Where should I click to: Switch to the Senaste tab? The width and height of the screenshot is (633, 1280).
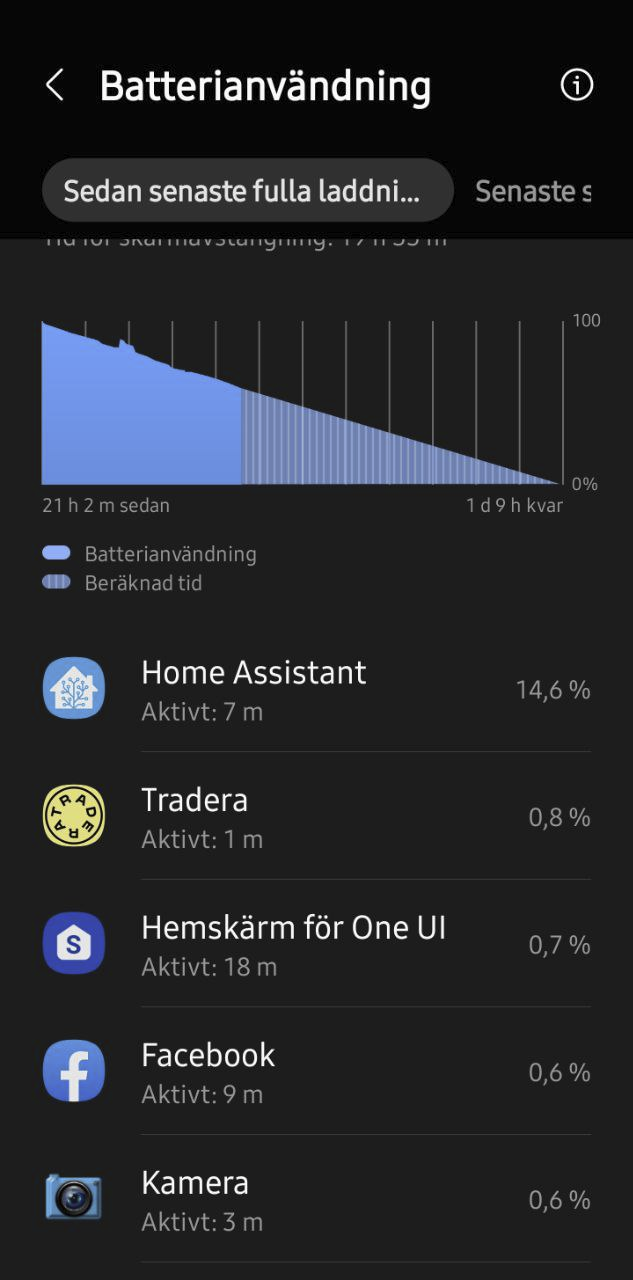click(x=533, y=190)
